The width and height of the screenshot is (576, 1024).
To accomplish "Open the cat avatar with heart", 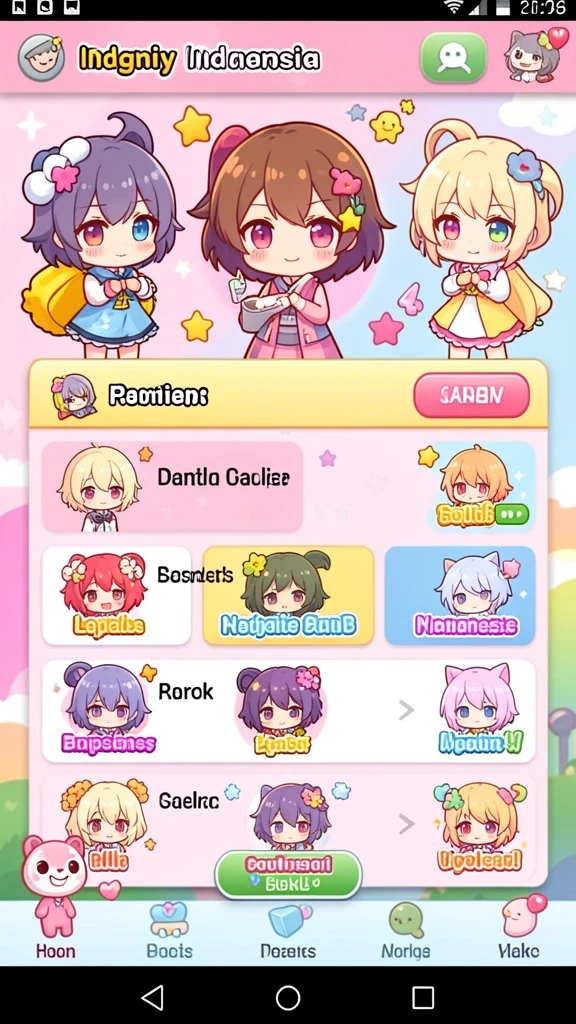I will [x=535, y=56].
